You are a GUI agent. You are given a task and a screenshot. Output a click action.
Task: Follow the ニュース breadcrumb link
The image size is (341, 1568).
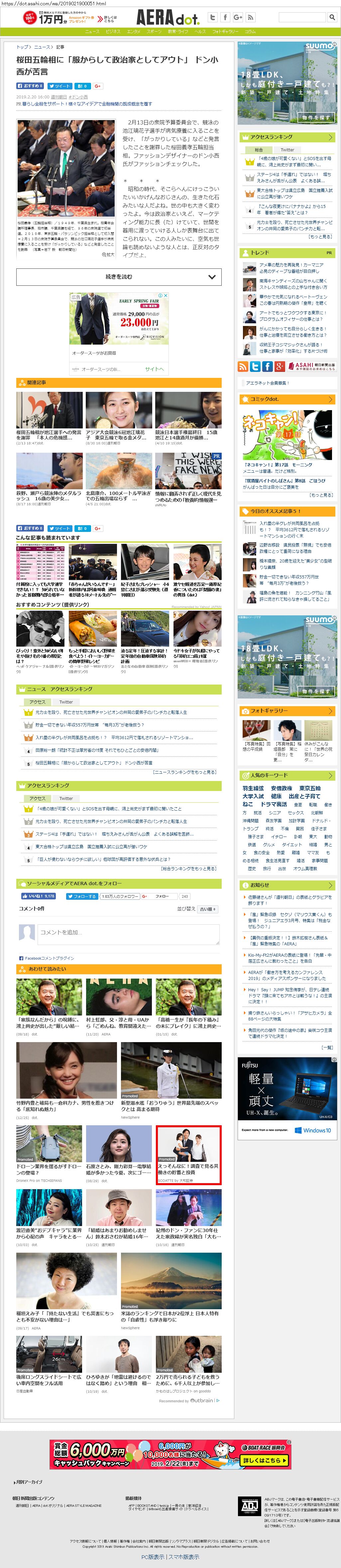pyautogui.click(x=42, y=47)
